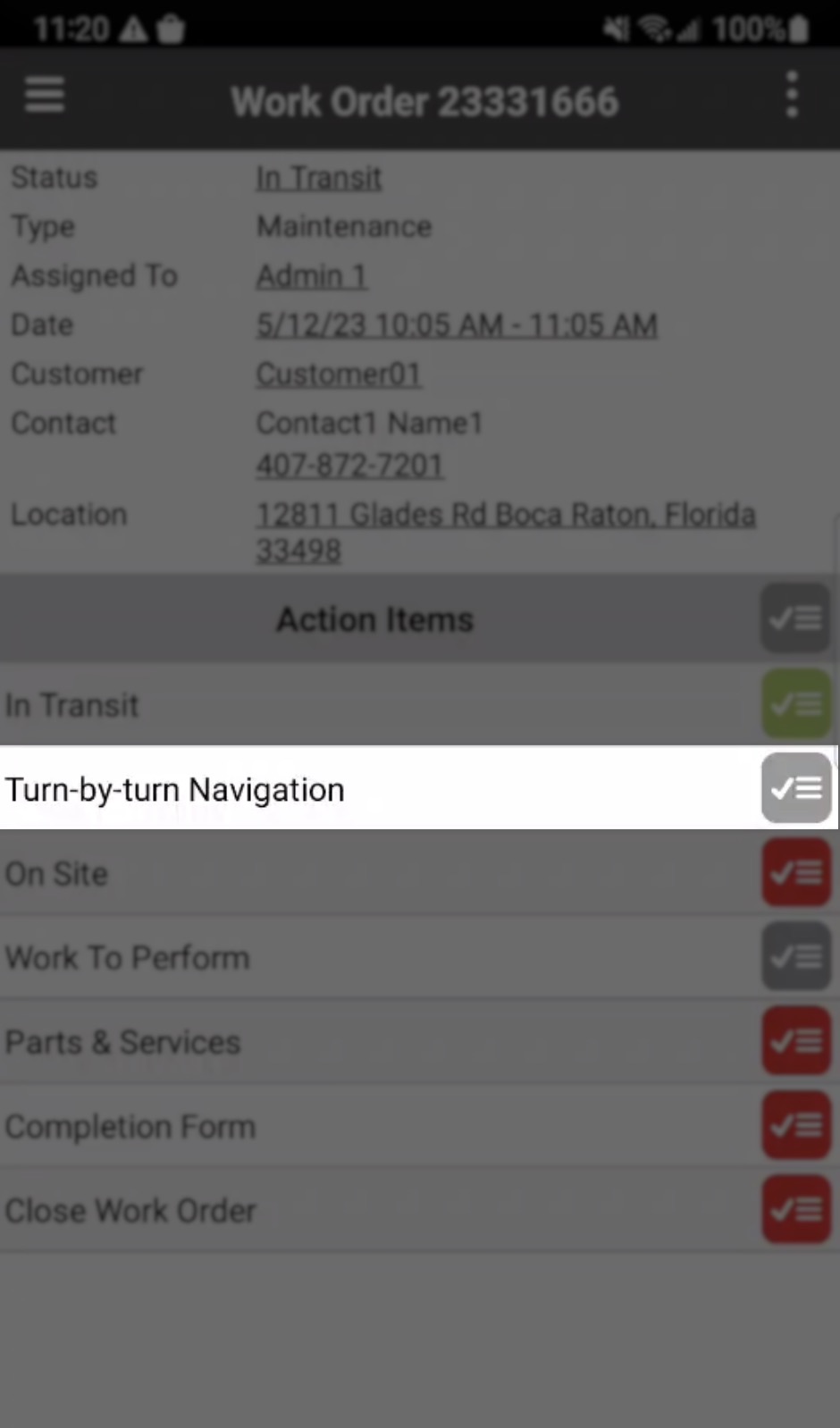Open the Glades Rd location address
Screen dimensions: 840x1428
pyautogui.click(x=505, y=531)
